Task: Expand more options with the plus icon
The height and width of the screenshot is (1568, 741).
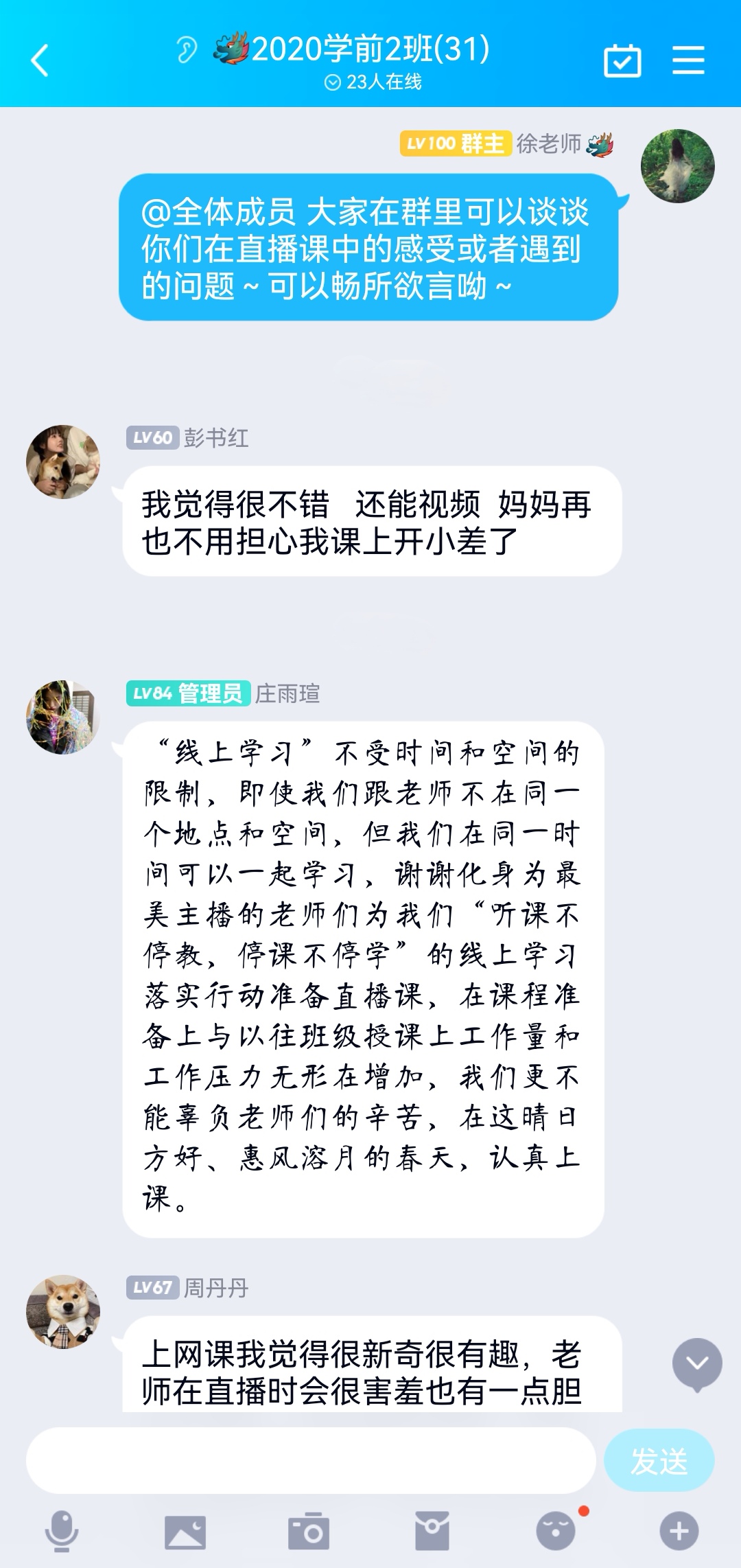Action: pyautogui.click(x=679, y=1532)
